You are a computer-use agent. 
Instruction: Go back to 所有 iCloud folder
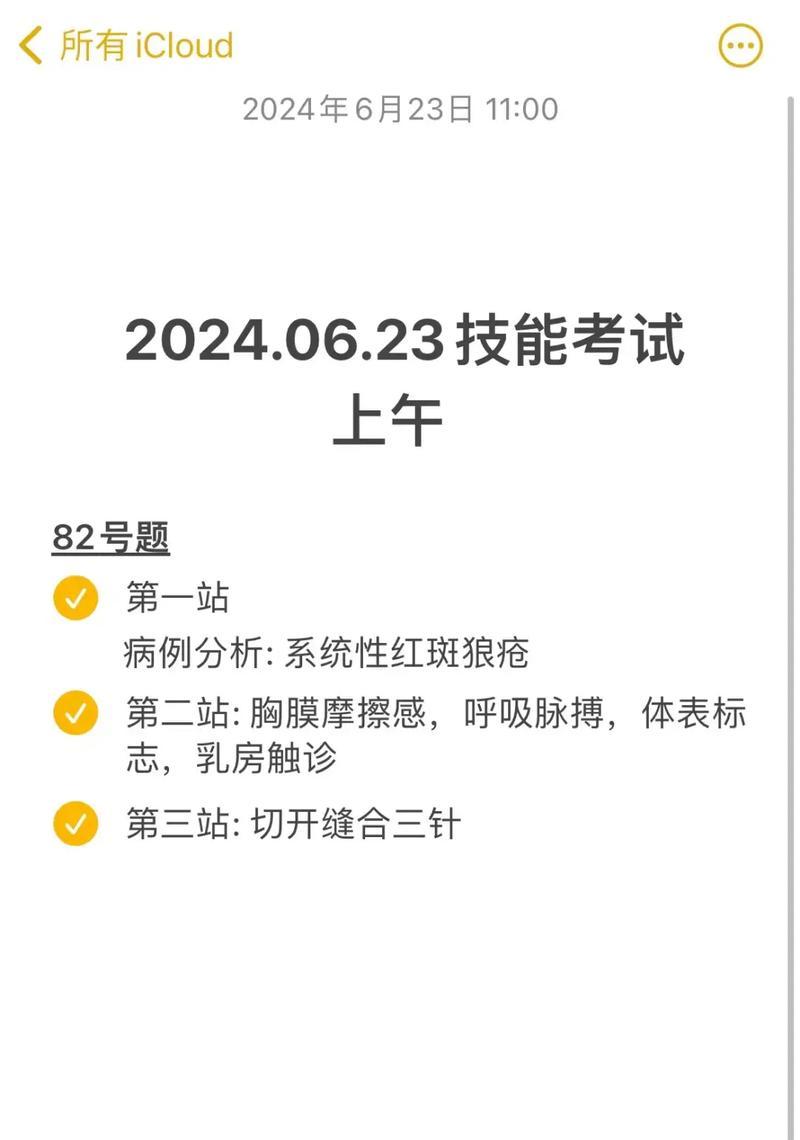point(125,46)
